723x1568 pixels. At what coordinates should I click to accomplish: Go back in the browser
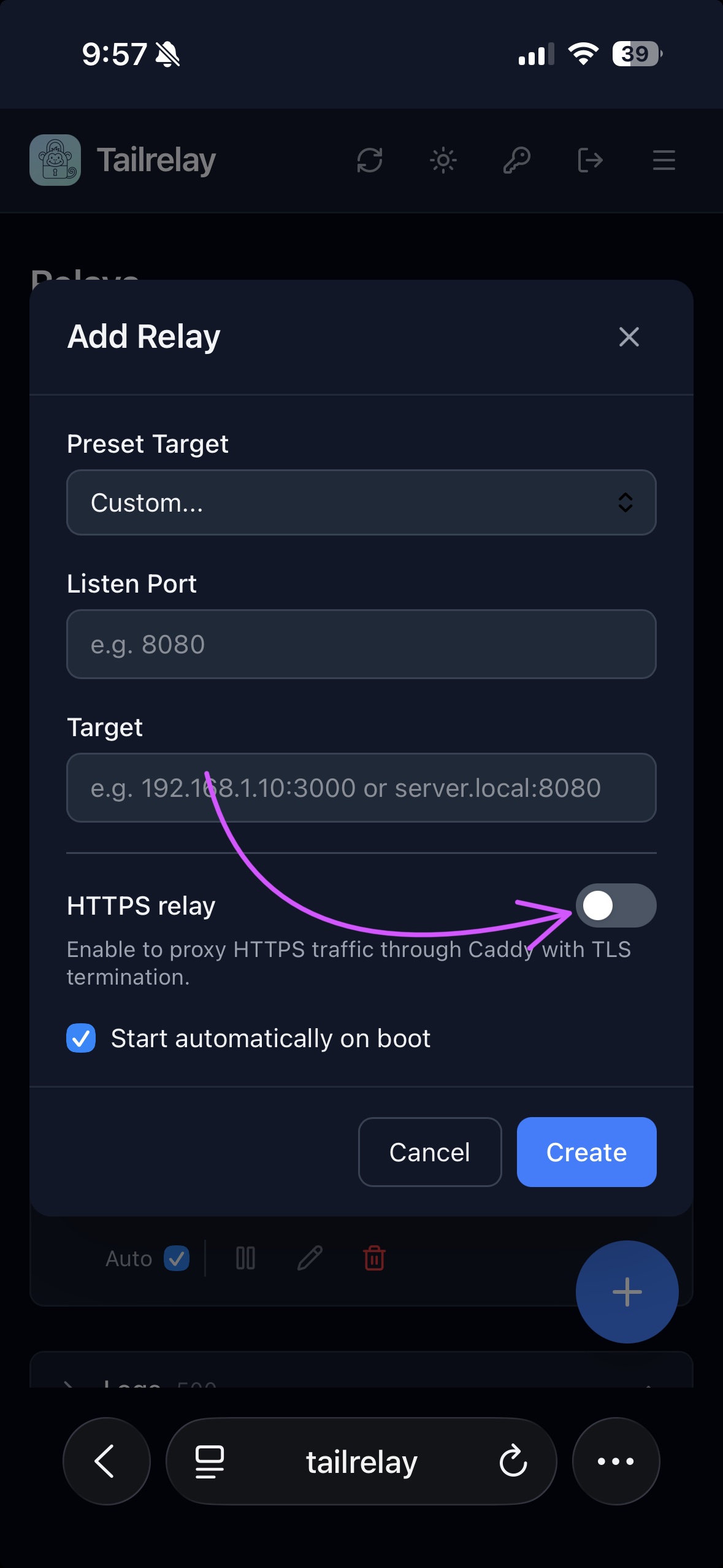106,1461
